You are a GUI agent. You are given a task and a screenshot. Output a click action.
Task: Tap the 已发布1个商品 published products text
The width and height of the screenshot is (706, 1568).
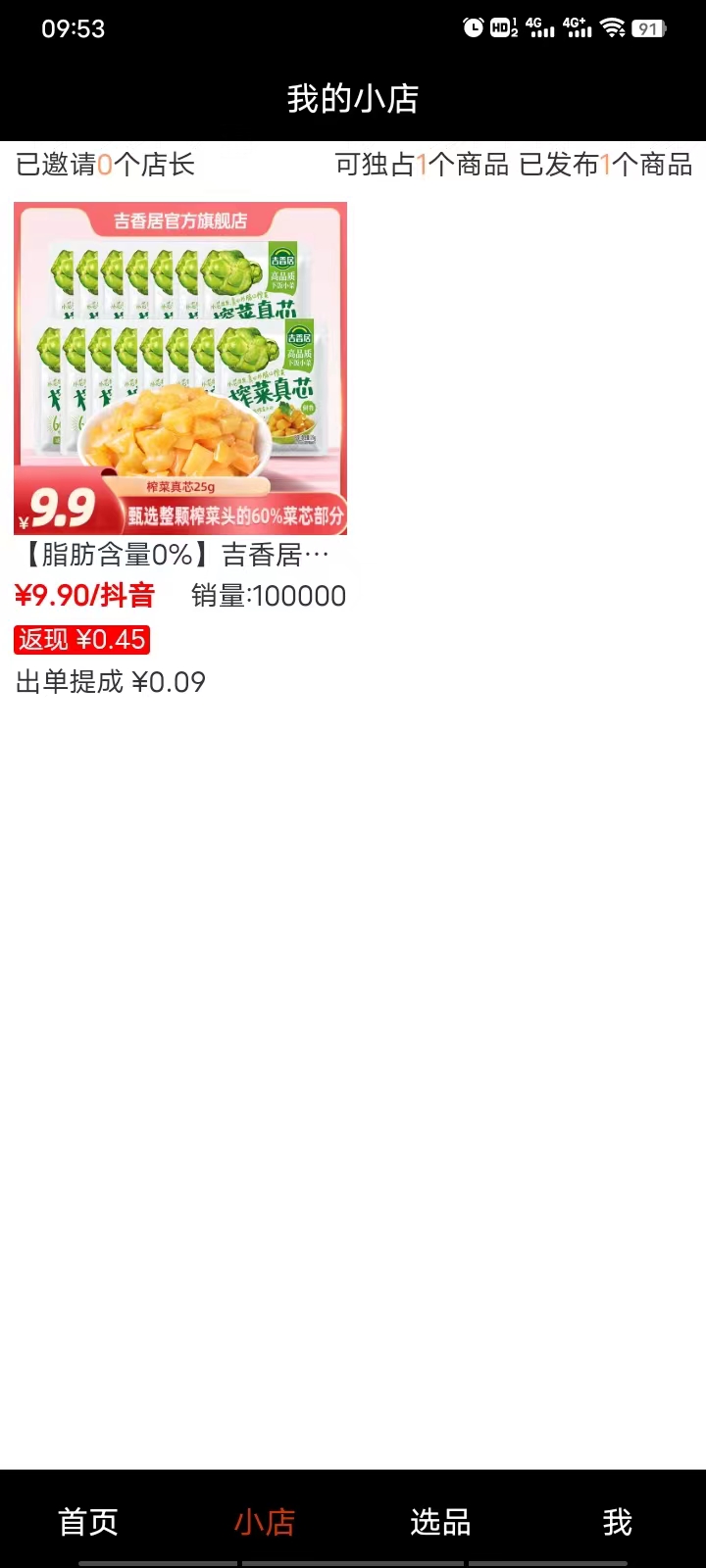607,166
